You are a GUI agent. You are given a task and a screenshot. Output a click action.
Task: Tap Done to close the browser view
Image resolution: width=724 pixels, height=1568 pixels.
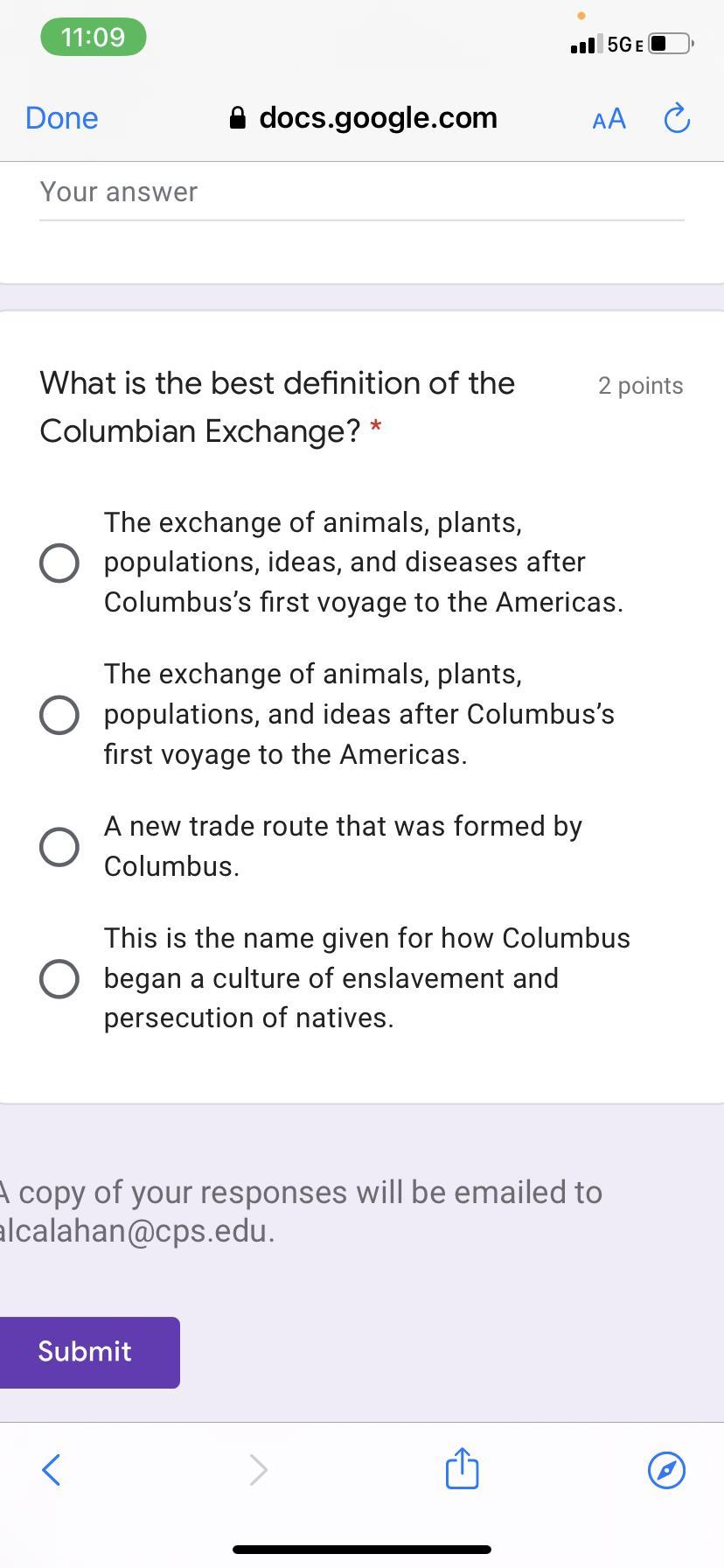click(x=61, y=118)
